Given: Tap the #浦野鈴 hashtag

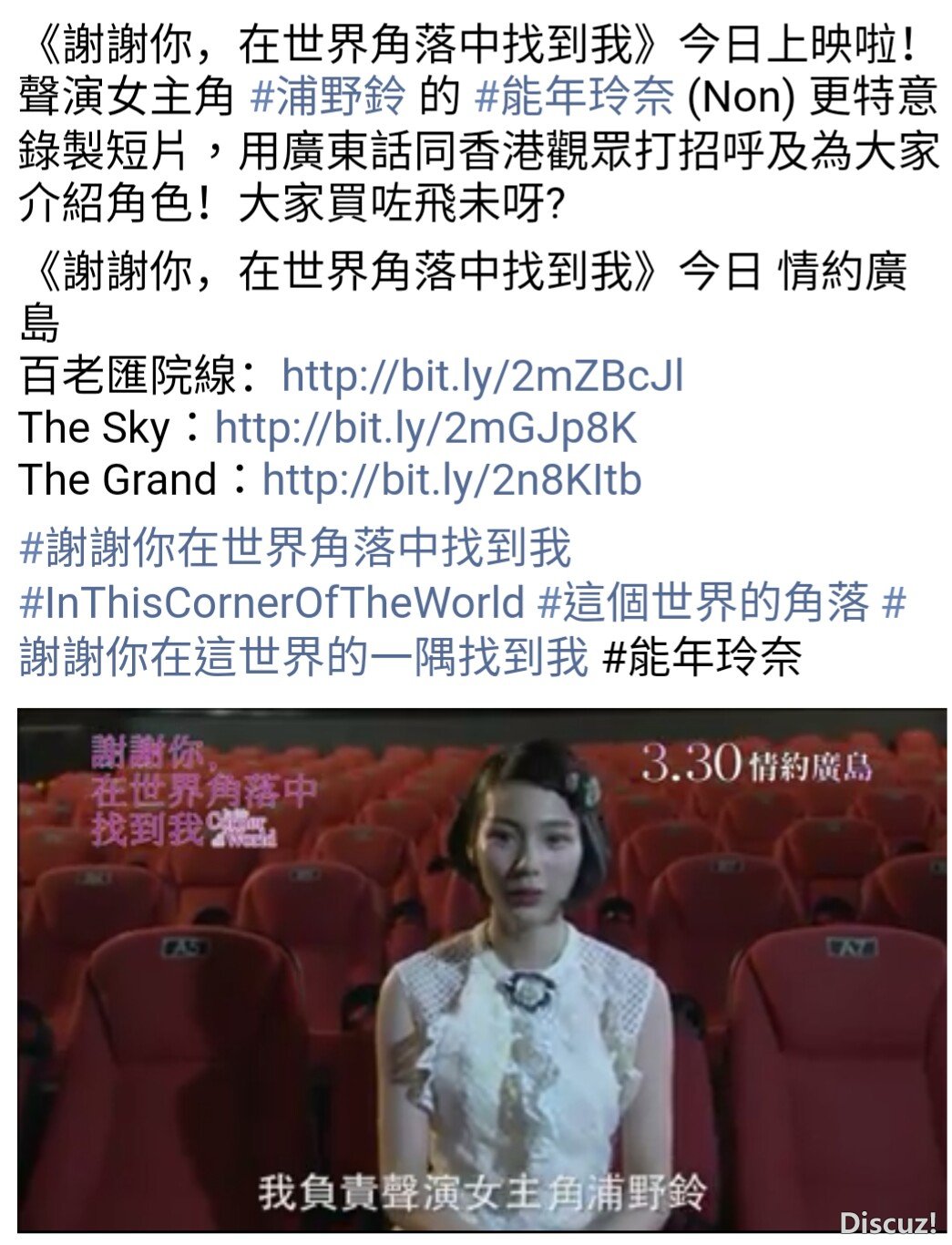Looking at the screenshot, I should point(327,97).
